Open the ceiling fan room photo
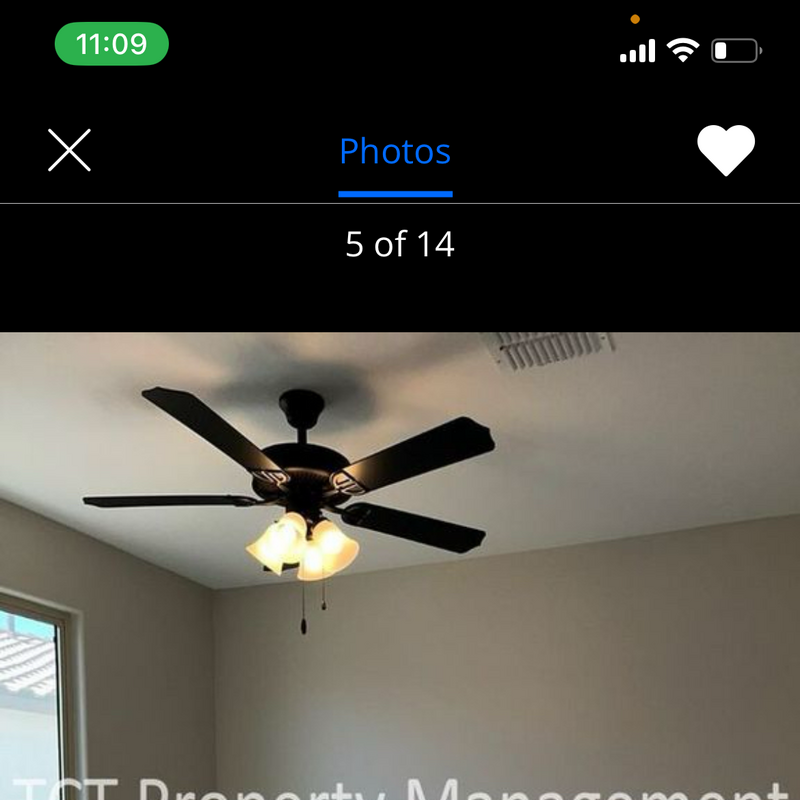This screenshot has height=800, width=800. click(400, 565)
